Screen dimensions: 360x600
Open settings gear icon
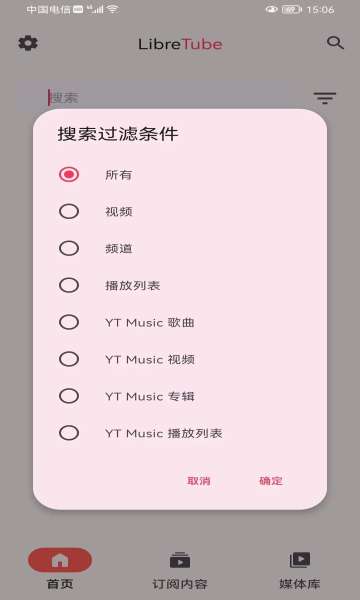click(28, 43)
